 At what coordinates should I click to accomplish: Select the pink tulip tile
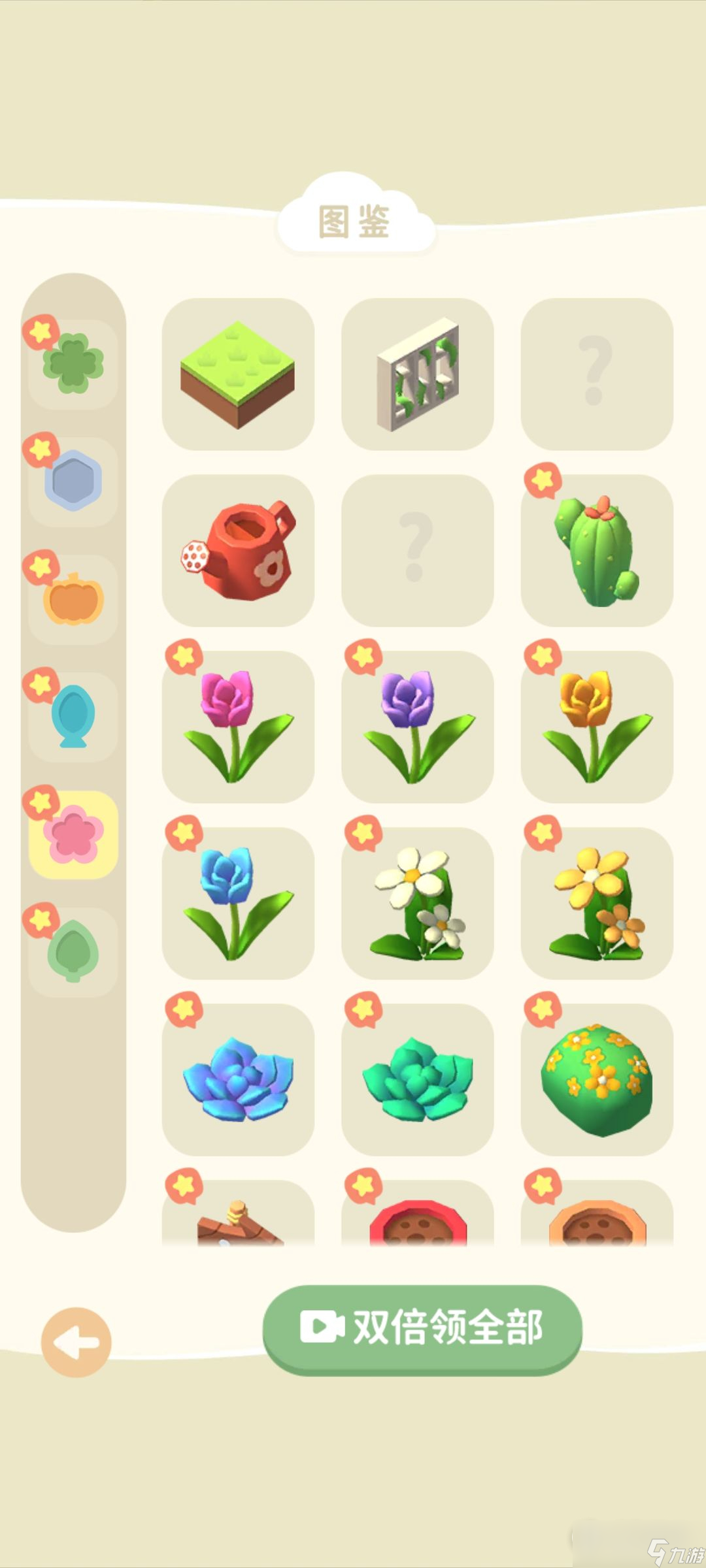pos(238,727)
